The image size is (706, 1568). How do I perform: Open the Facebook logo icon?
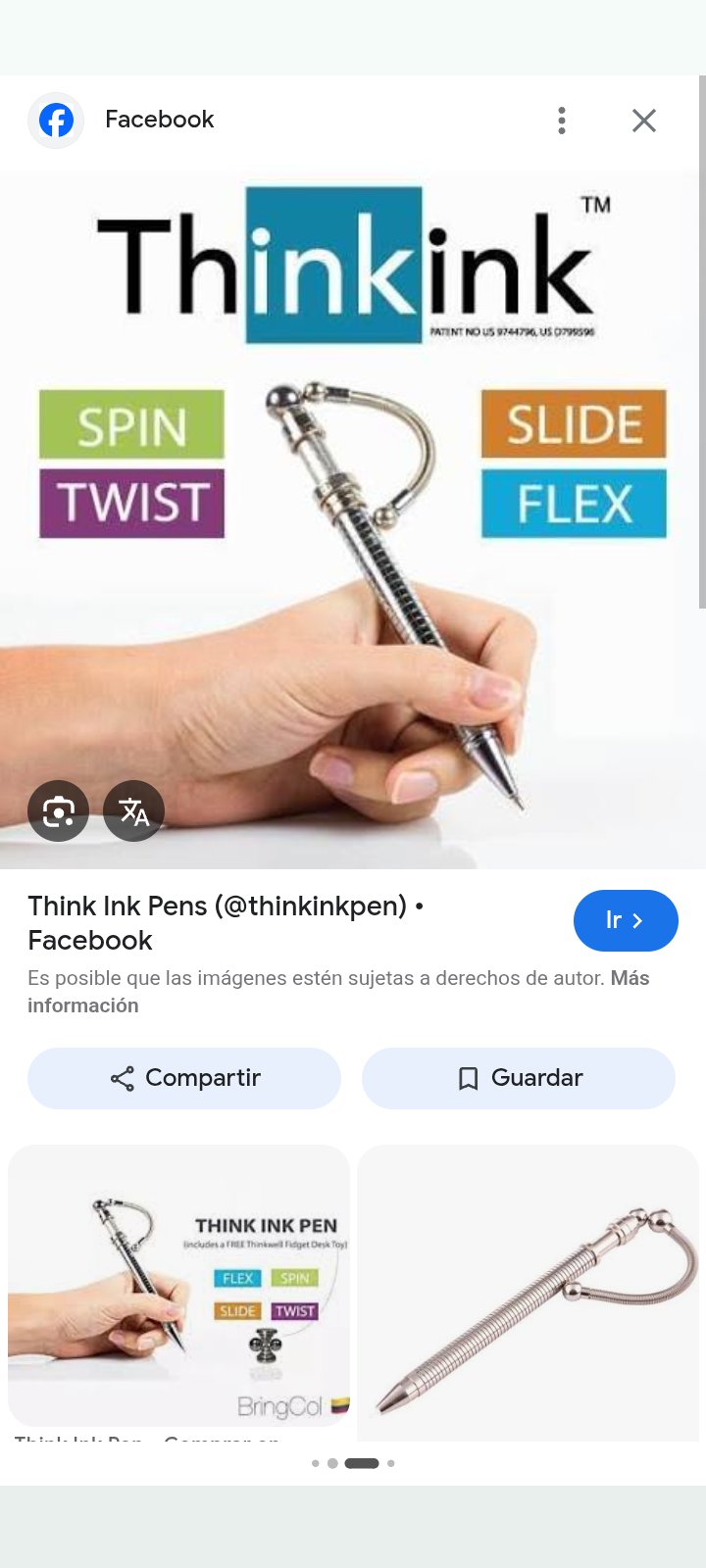56,120
